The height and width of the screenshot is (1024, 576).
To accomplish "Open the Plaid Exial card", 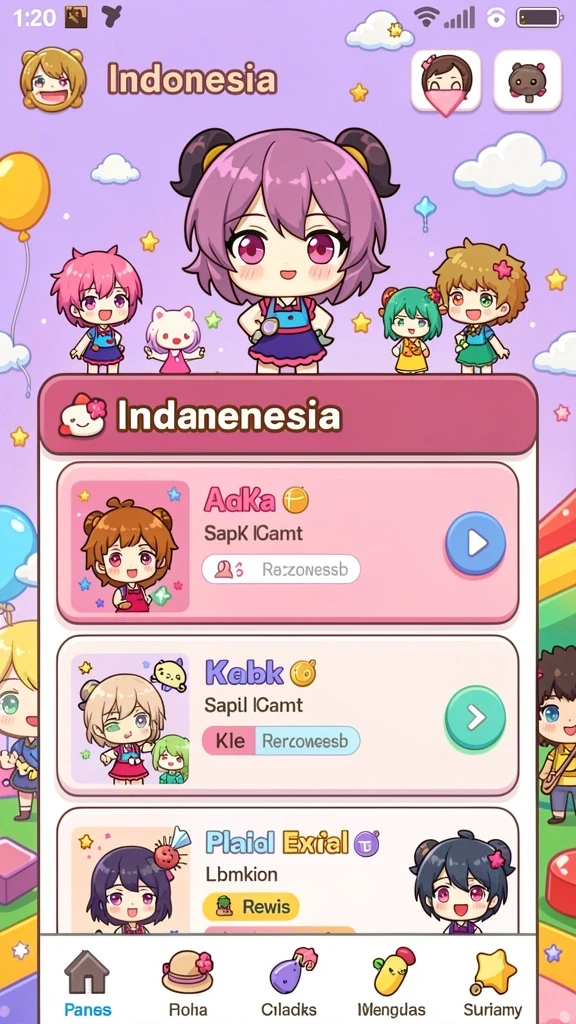I will 288,872.
